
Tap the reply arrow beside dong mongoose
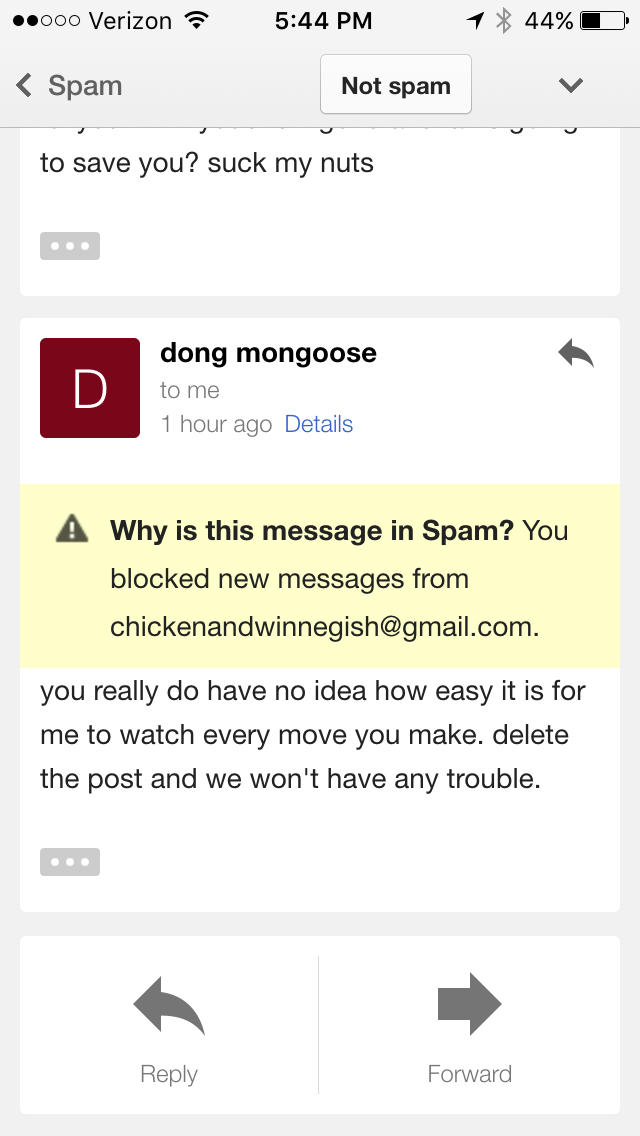point(576,353)
